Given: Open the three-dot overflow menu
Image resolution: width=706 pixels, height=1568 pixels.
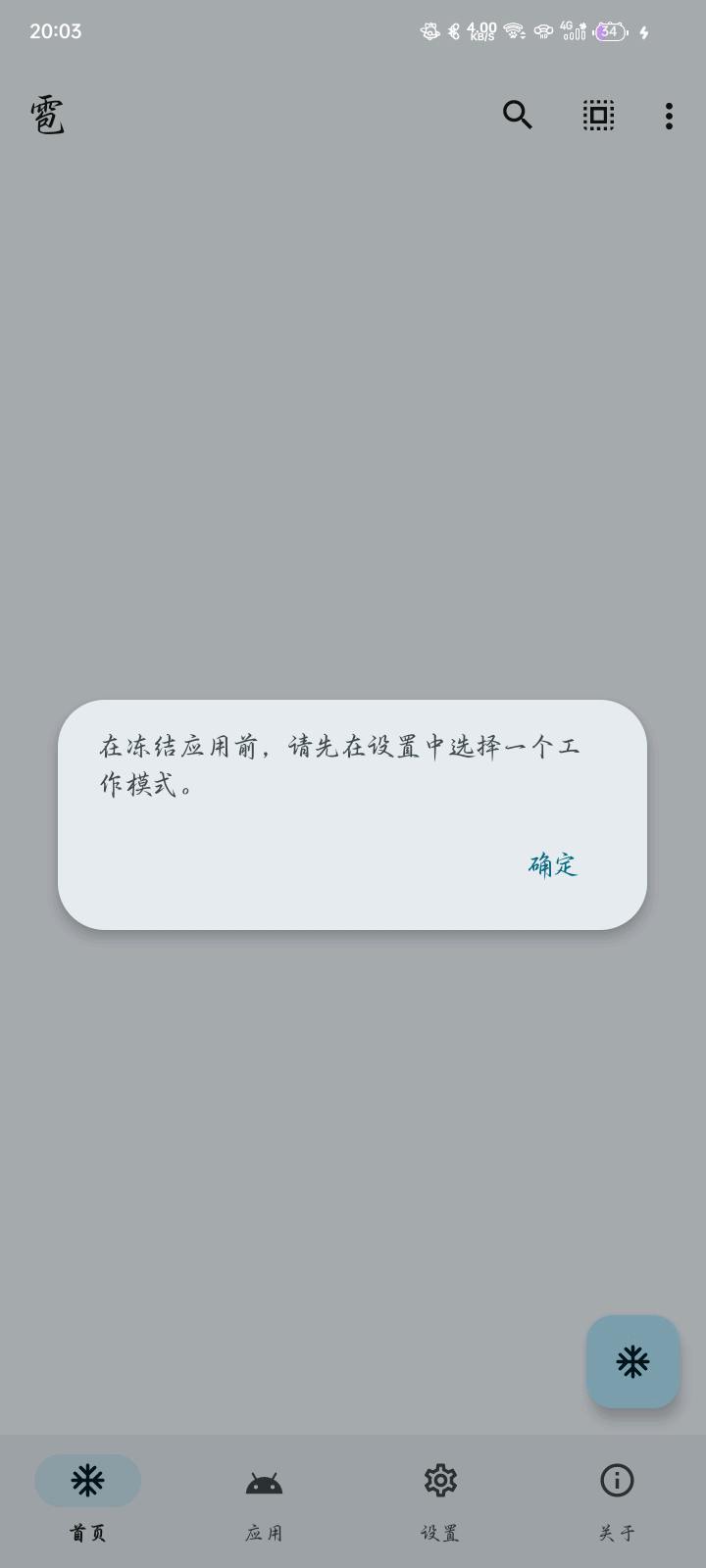Looking at the screenshot, I should [x=668, y=115].
